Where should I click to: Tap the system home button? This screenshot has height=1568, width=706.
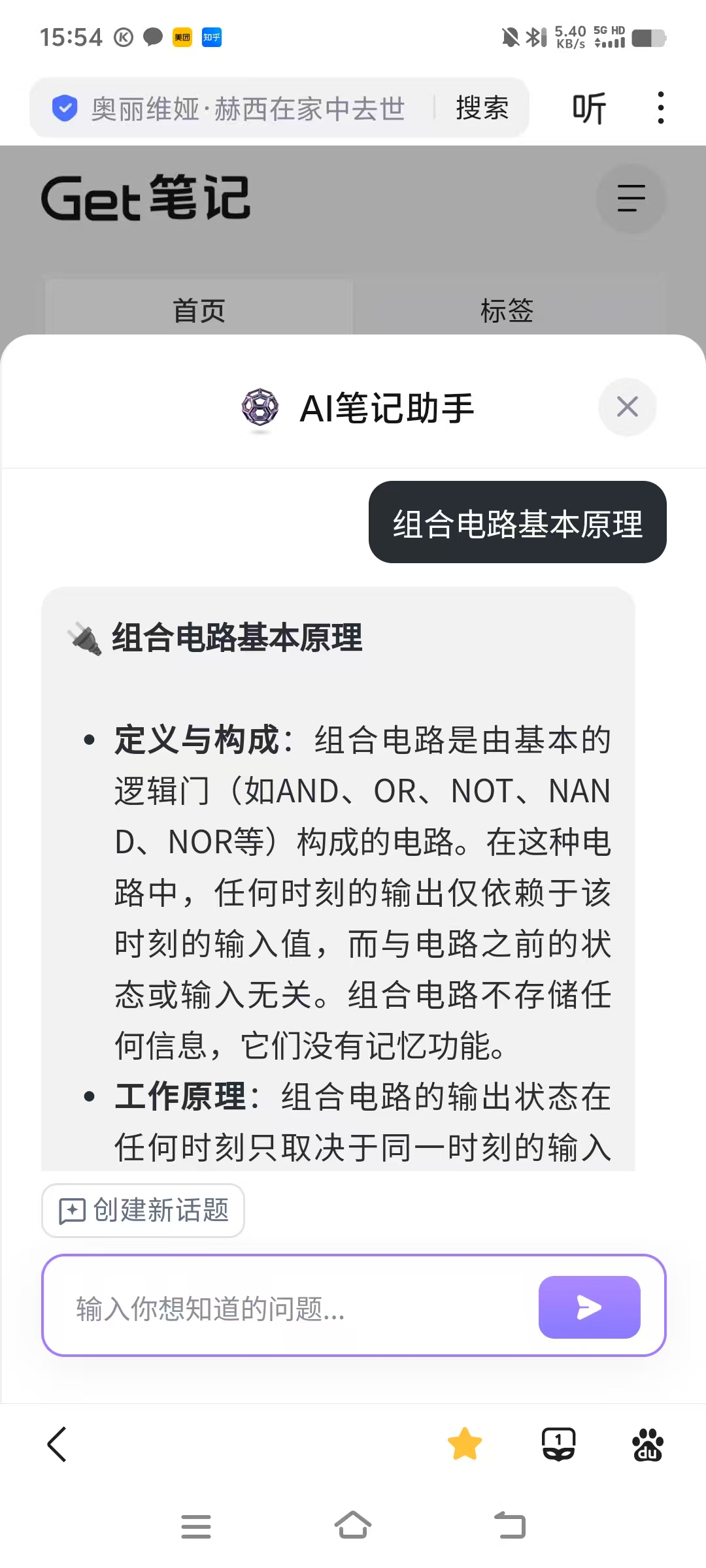click(x=353, y=1526)
